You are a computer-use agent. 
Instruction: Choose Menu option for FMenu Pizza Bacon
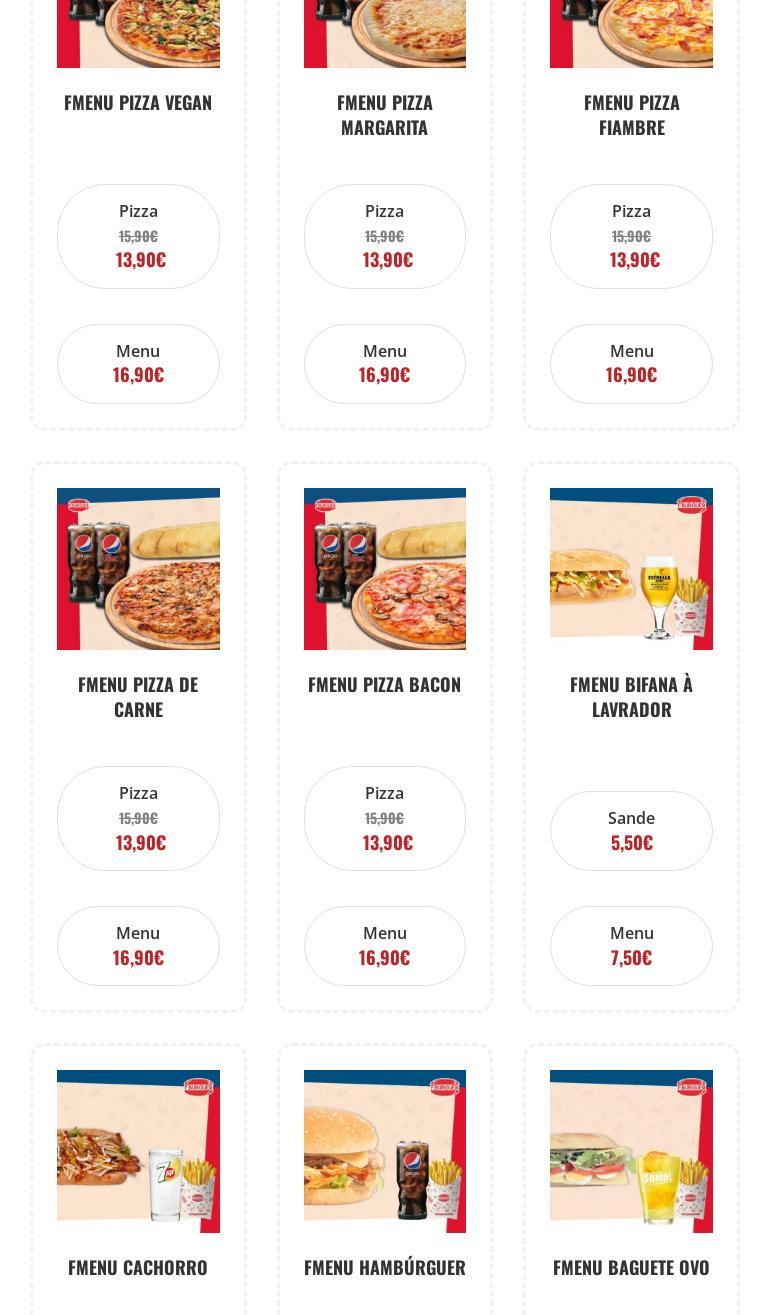(x=385, y=946)
